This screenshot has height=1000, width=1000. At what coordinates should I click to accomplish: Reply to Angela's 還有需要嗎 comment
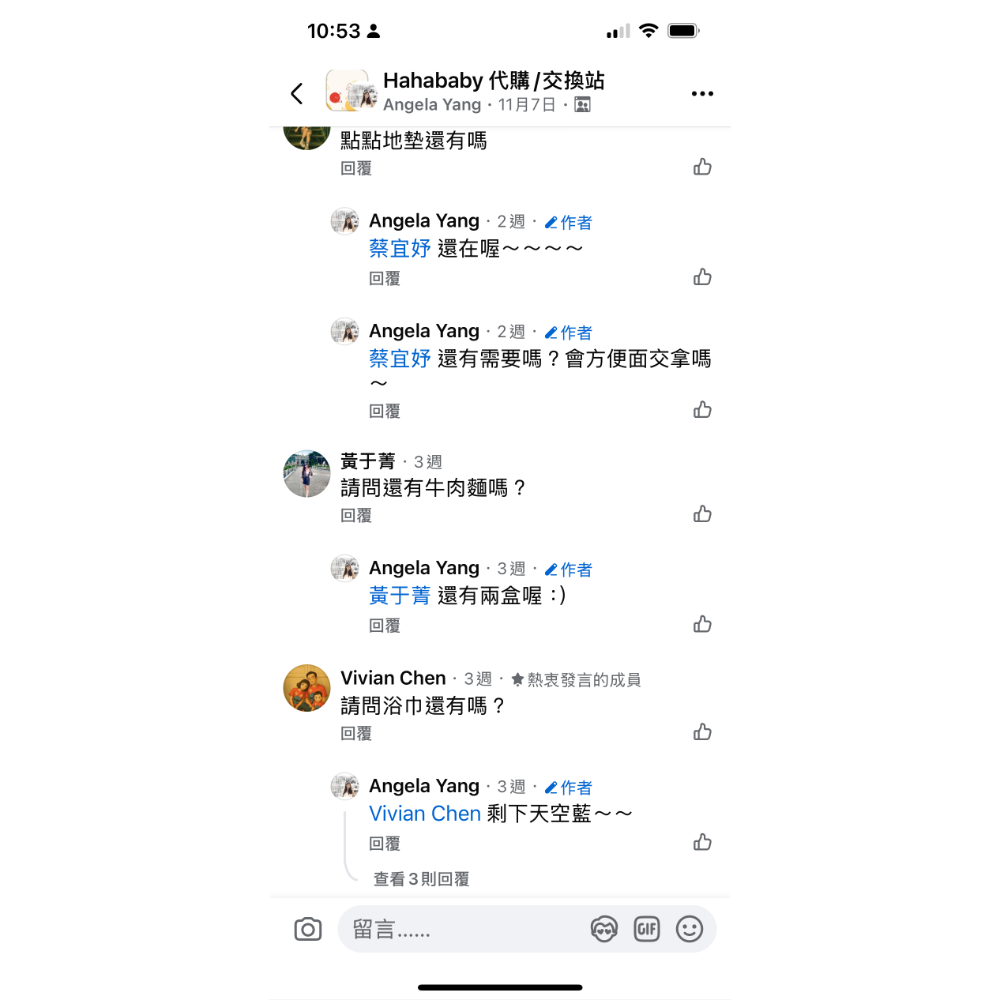[384, 411]
